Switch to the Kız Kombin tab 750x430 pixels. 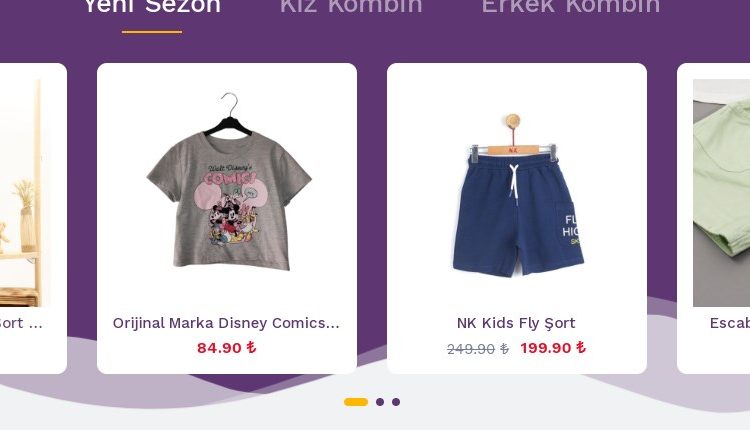[x=351, y=7]
